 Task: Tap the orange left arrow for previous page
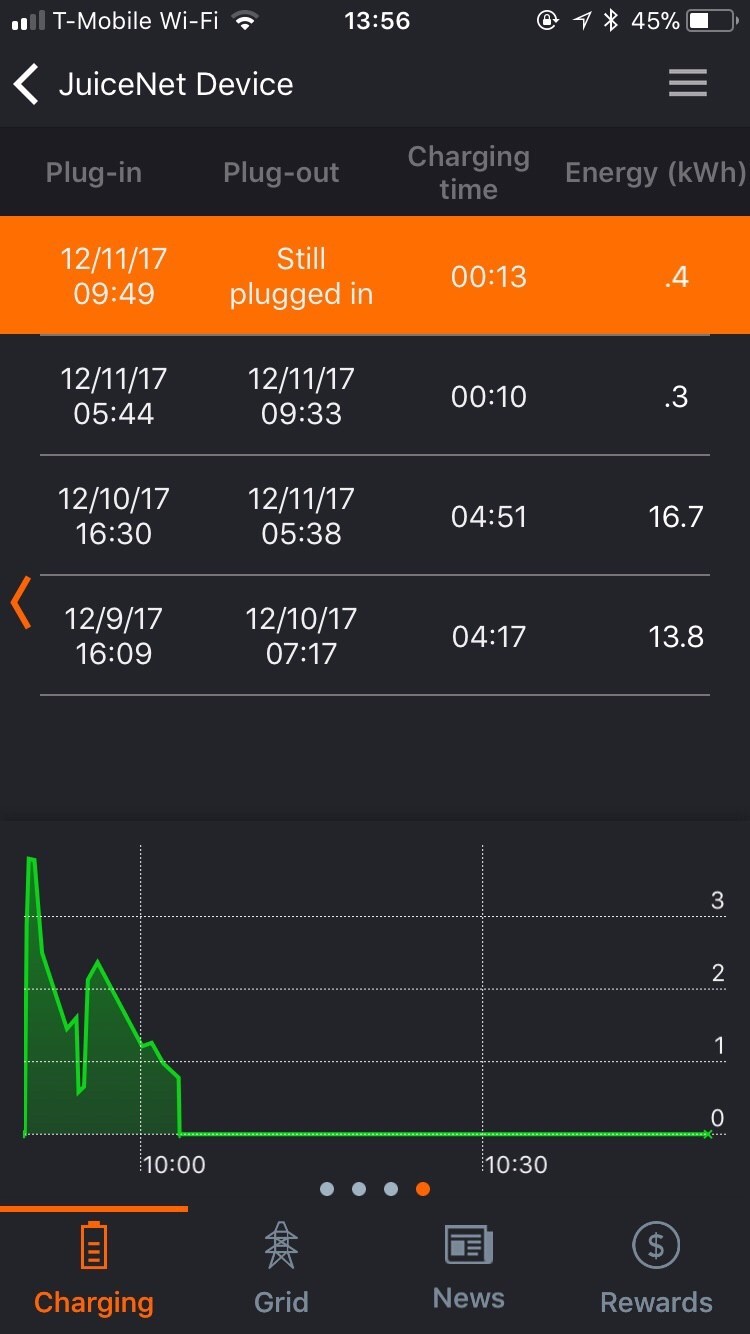pos(20,603)
